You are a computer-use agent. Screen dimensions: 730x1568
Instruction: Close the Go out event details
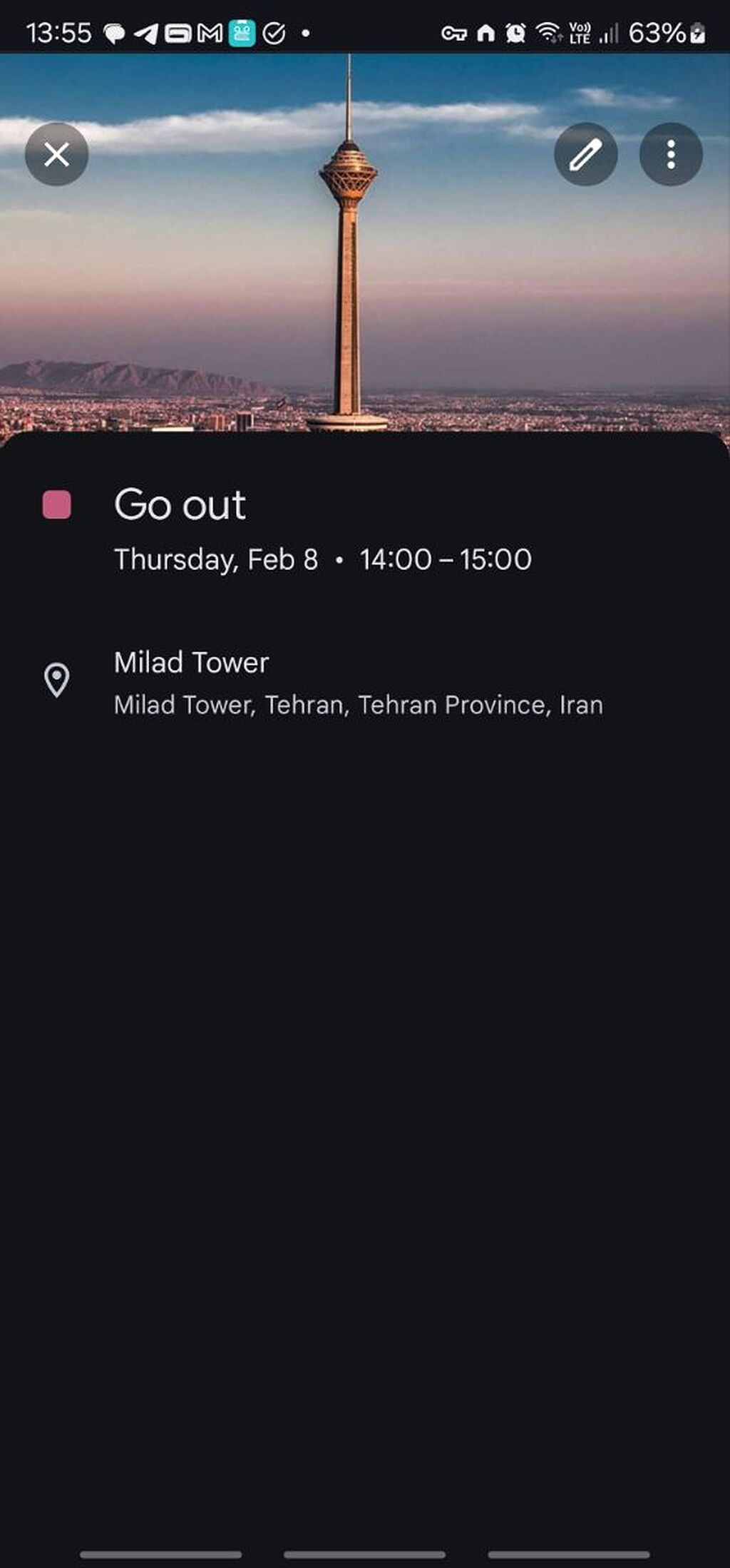56,154
